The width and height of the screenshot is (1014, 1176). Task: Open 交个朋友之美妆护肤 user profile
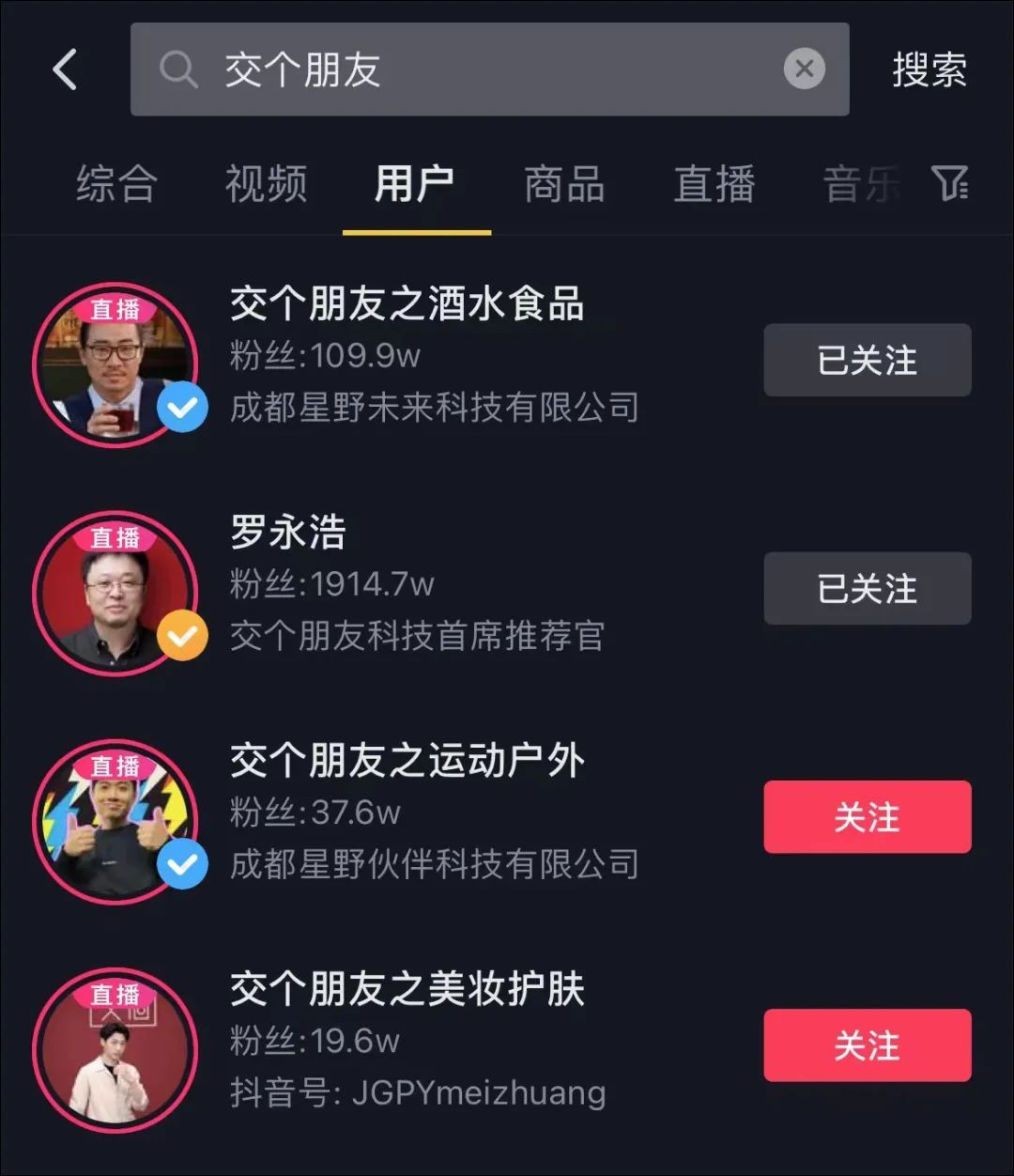pyautogui.click(x=407, y=989)
